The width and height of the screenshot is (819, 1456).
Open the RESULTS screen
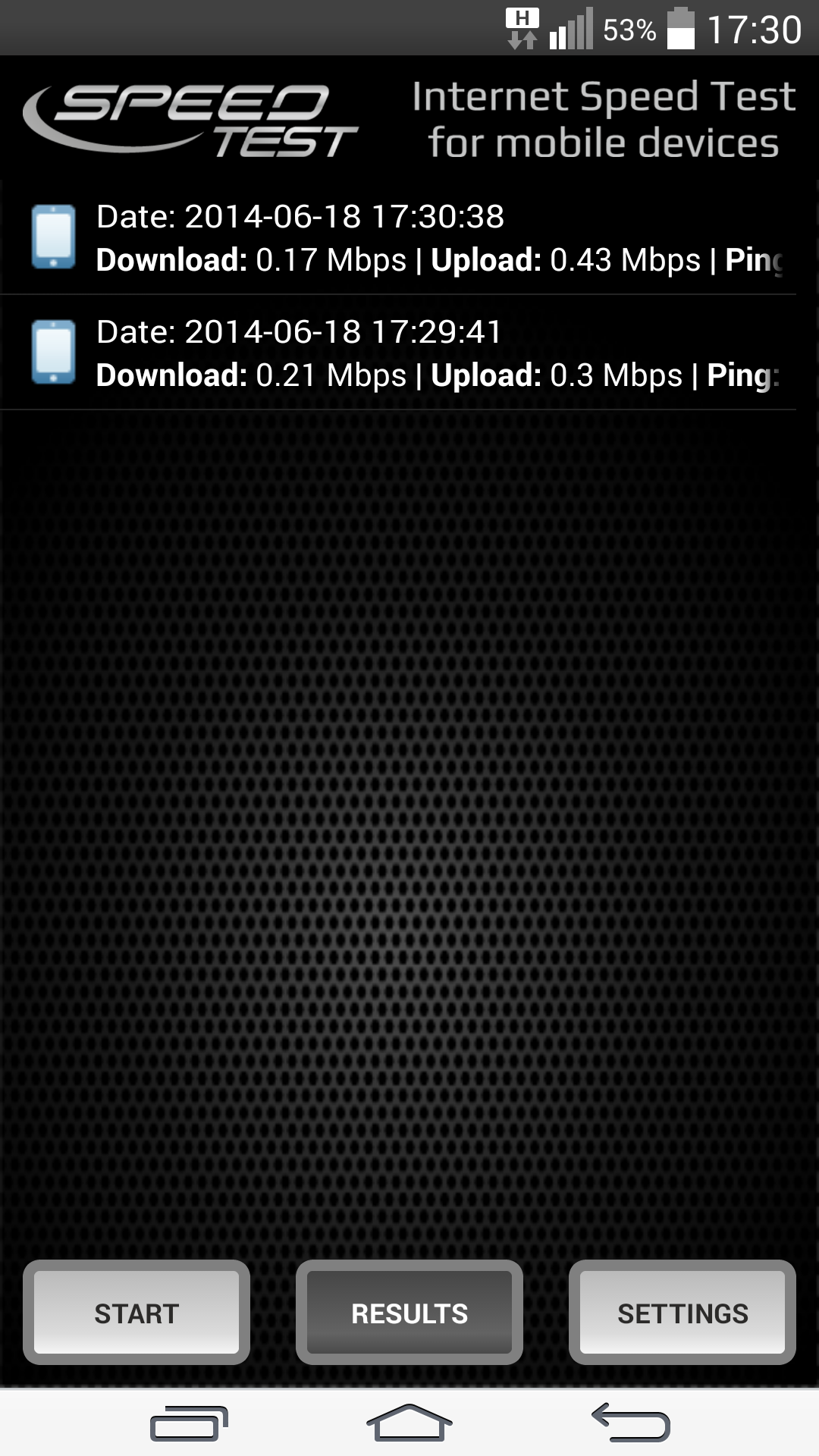point(409,1312)
